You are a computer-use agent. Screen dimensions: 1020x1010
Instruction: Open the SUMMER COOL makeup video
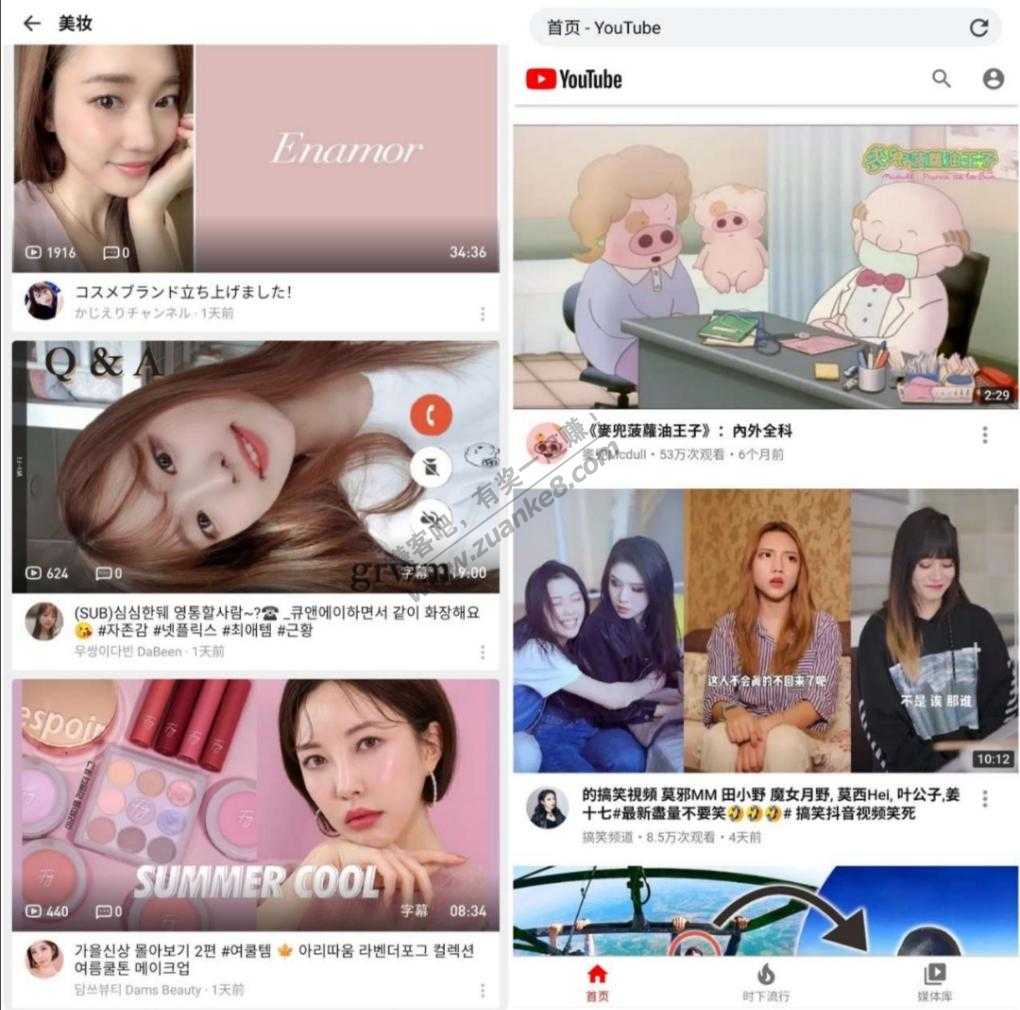coord(255,805)
